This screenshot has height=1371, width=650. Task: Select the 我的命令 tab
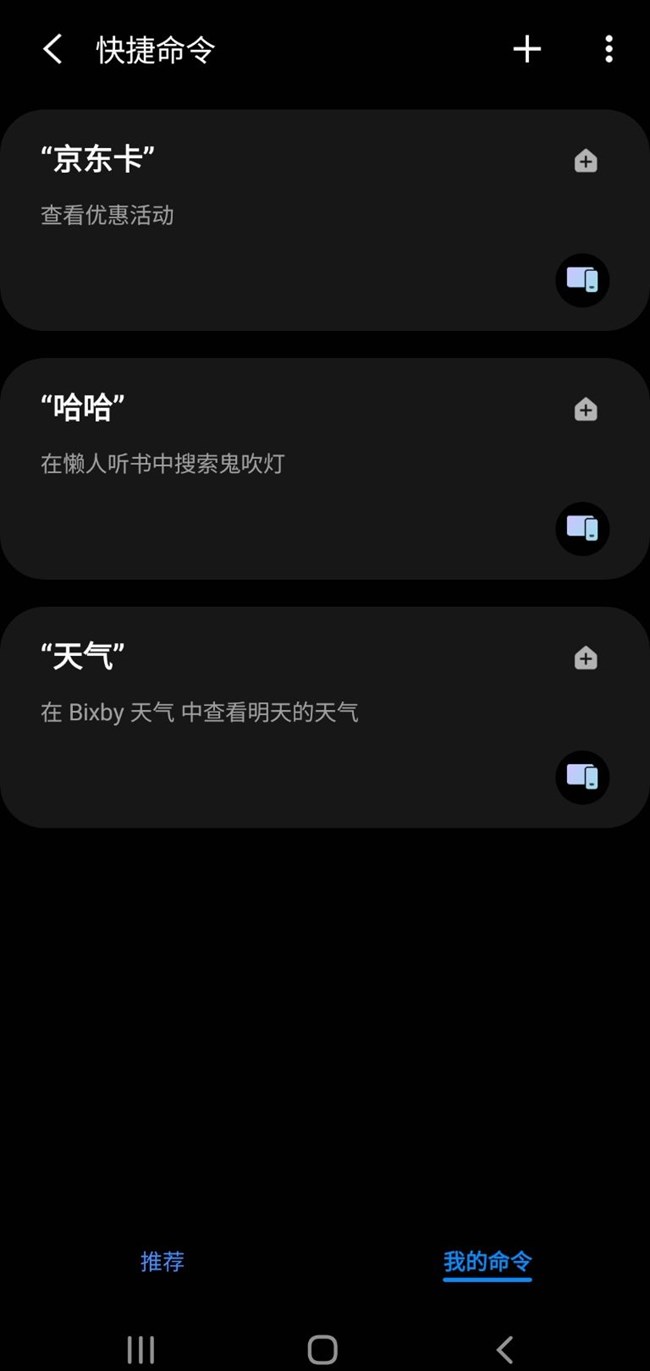click(487, 1262)
